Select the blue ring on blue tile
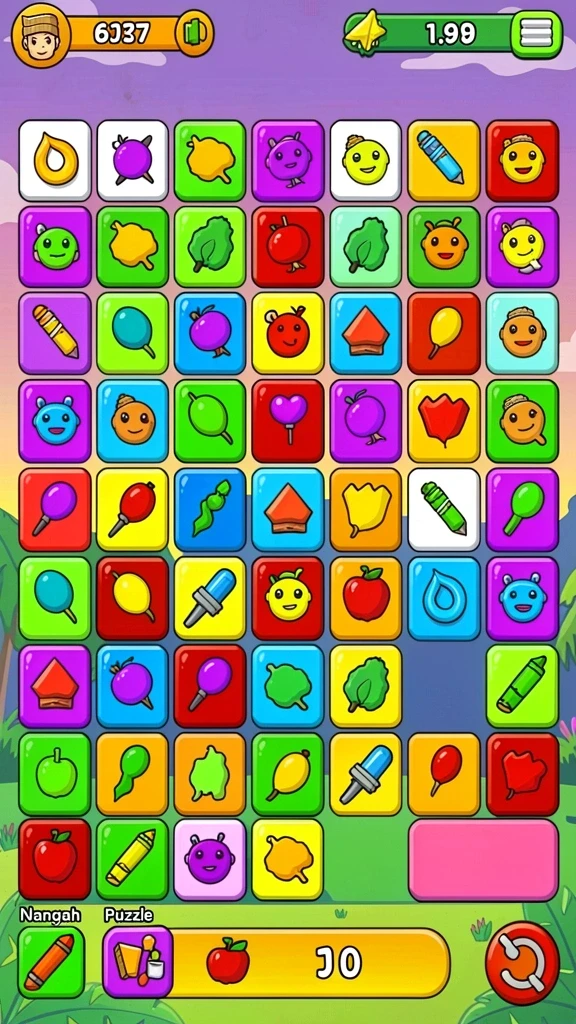 point(444,598)
